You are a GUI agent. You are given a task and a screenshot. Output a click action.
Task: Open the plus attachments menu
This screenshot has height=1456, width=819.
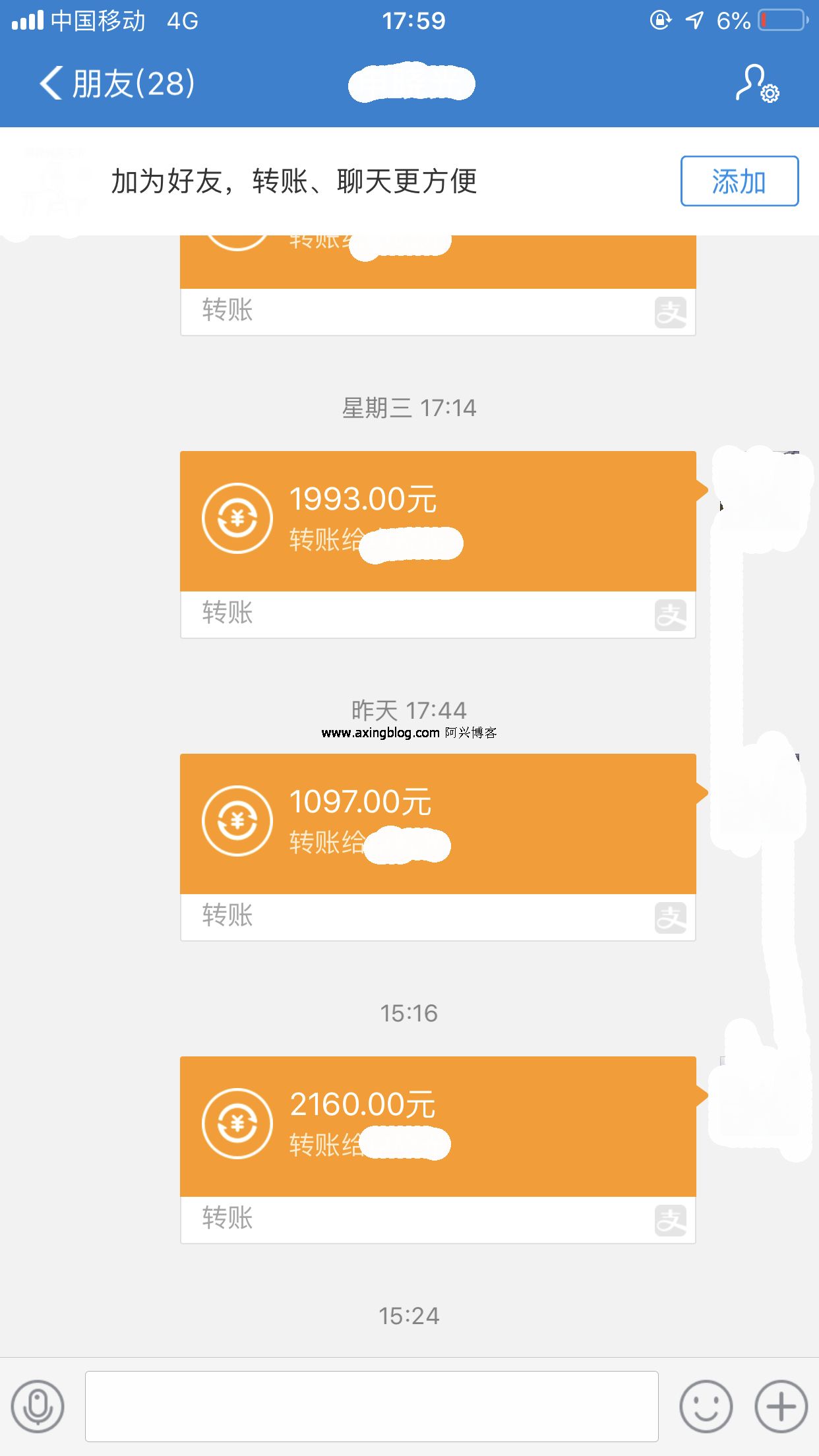[x=781, y=1407]
